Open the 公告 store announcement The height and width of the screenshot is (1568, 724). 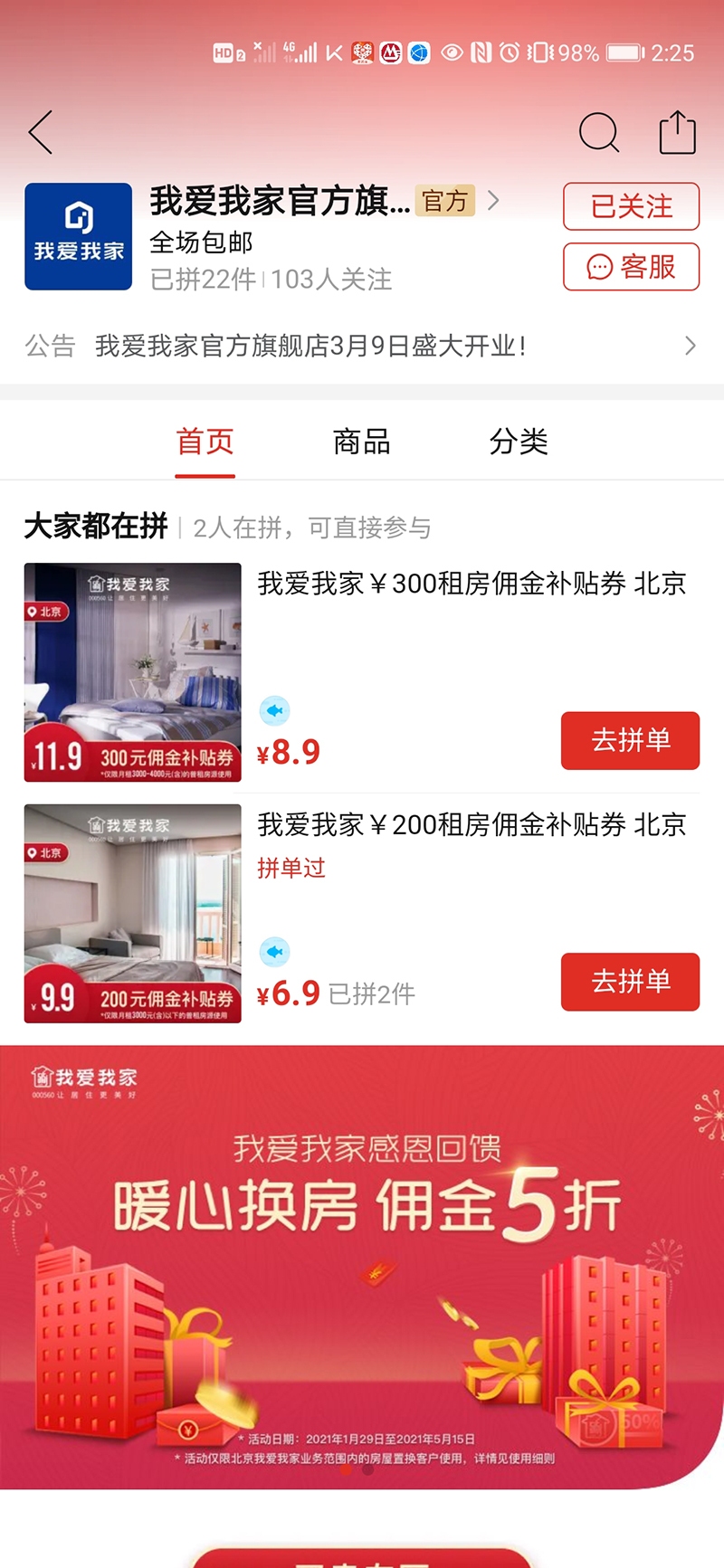(x=362, y=346)
